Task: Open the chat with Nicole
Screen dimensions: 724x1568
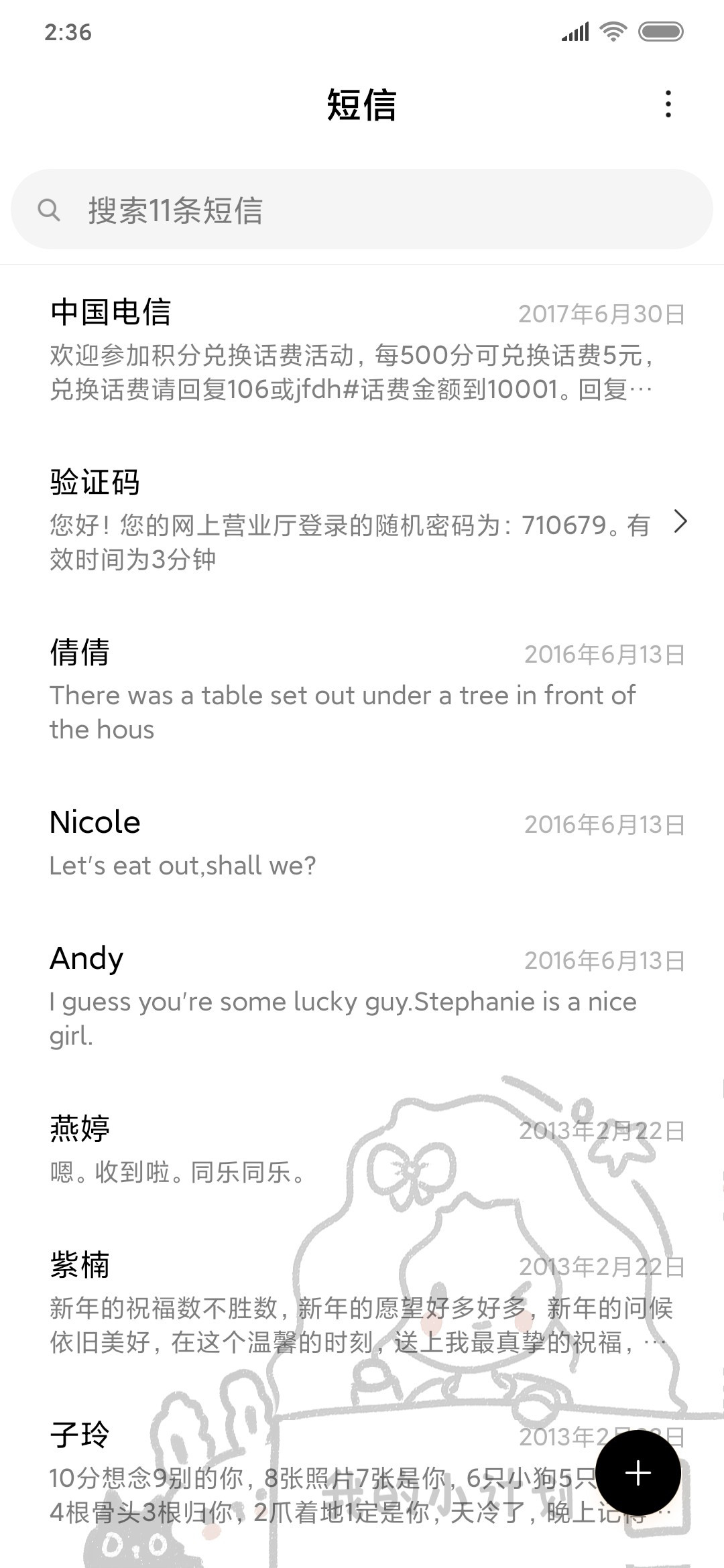Action: pyautogui.click(x=362, y=843)
